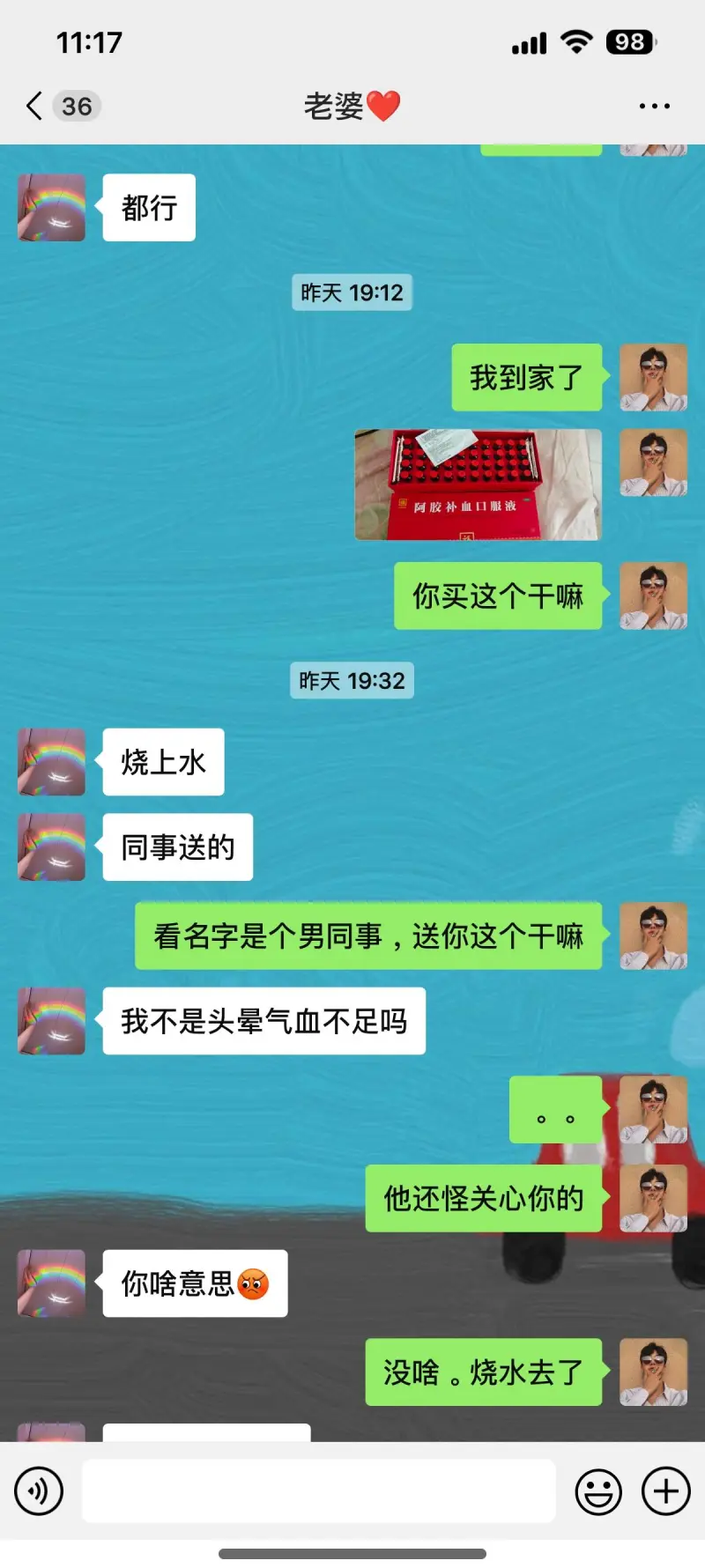This screenshot has width=705, height=1568.
Task: Open the emoji sticker panel
Action: pos(598,1491)
